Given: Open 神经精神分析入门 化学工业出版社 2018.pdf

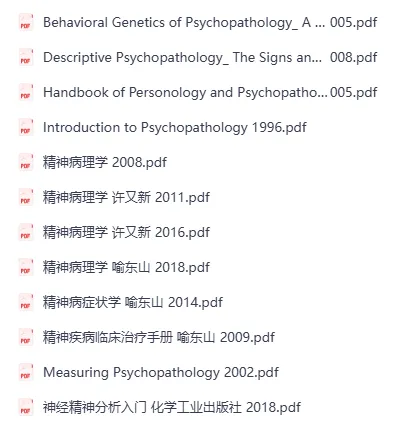Looking at the screenshot, I should coord(172,407).
